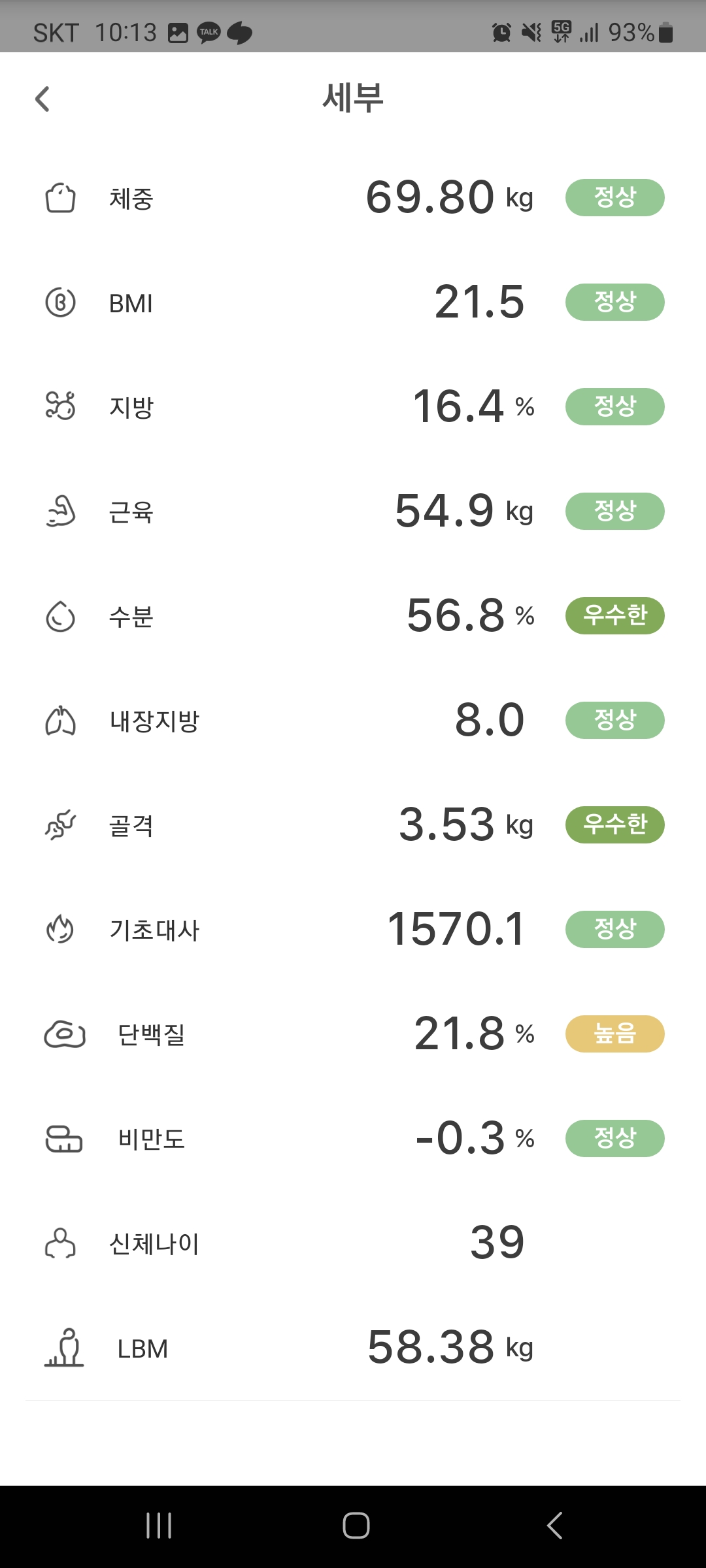The height and width of the screenshot is (1568, 706).
Task: View 지방 body fat details
Action: click(x=353, y=406)
